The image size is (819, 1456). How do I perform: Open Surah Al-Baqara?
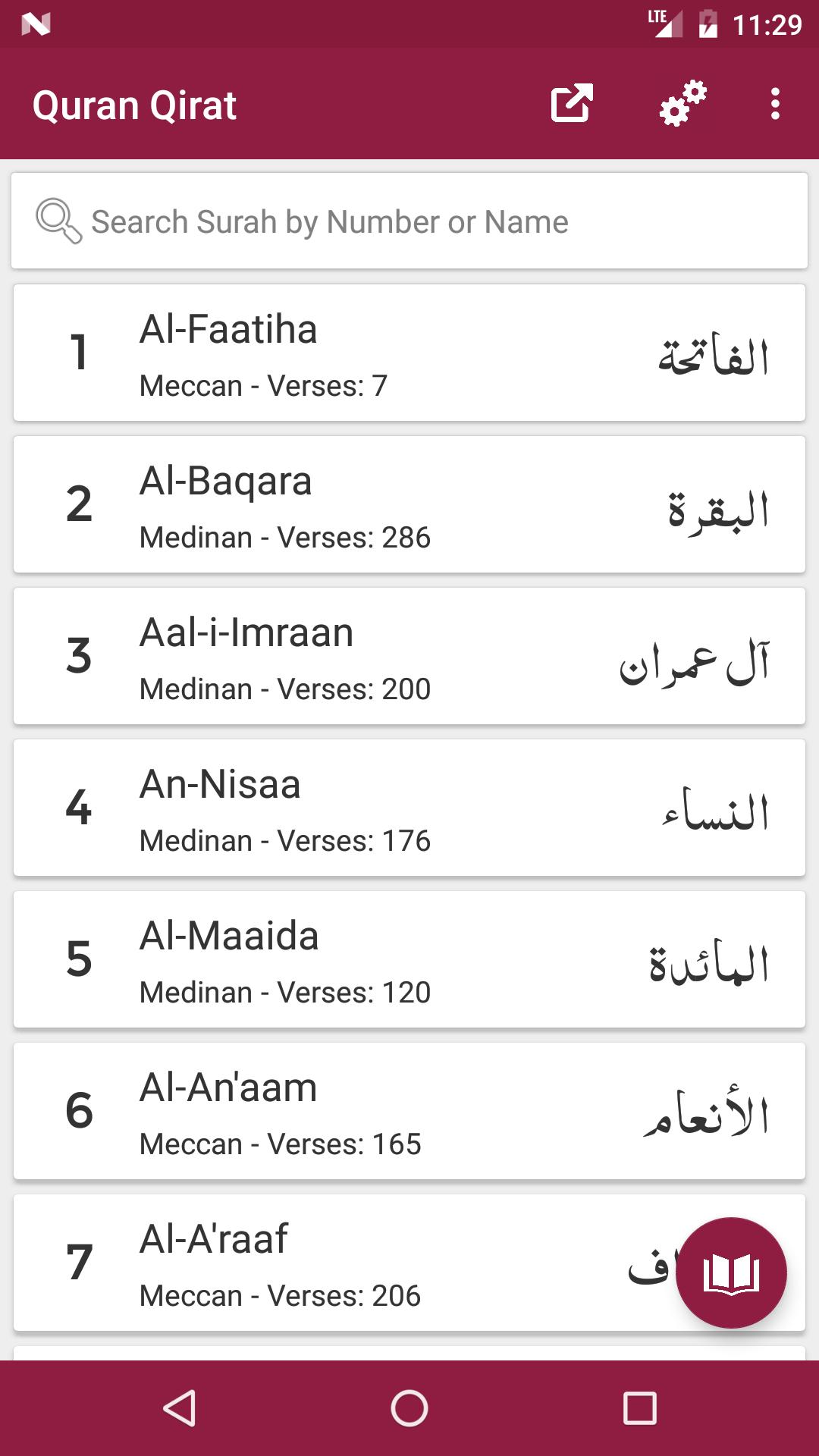coord(409,504)
